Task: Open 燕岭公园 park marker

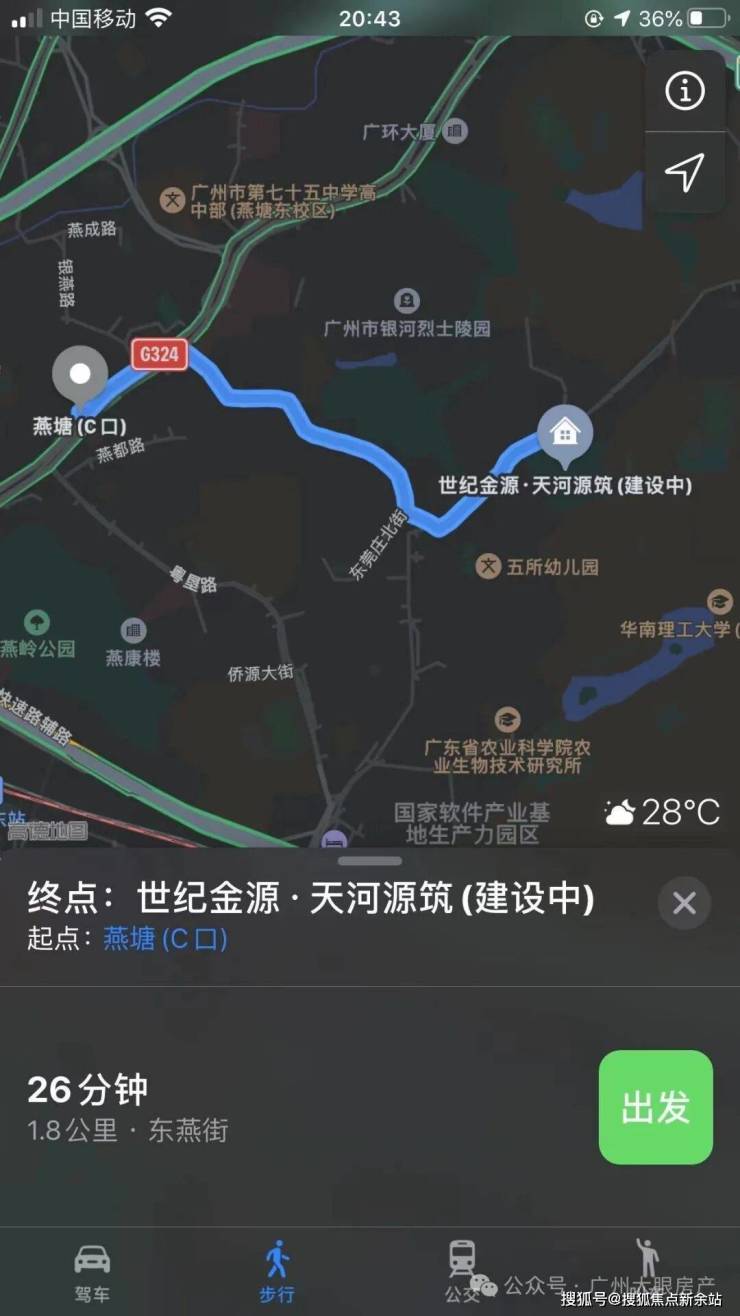Action: click(x=37, y=623)
